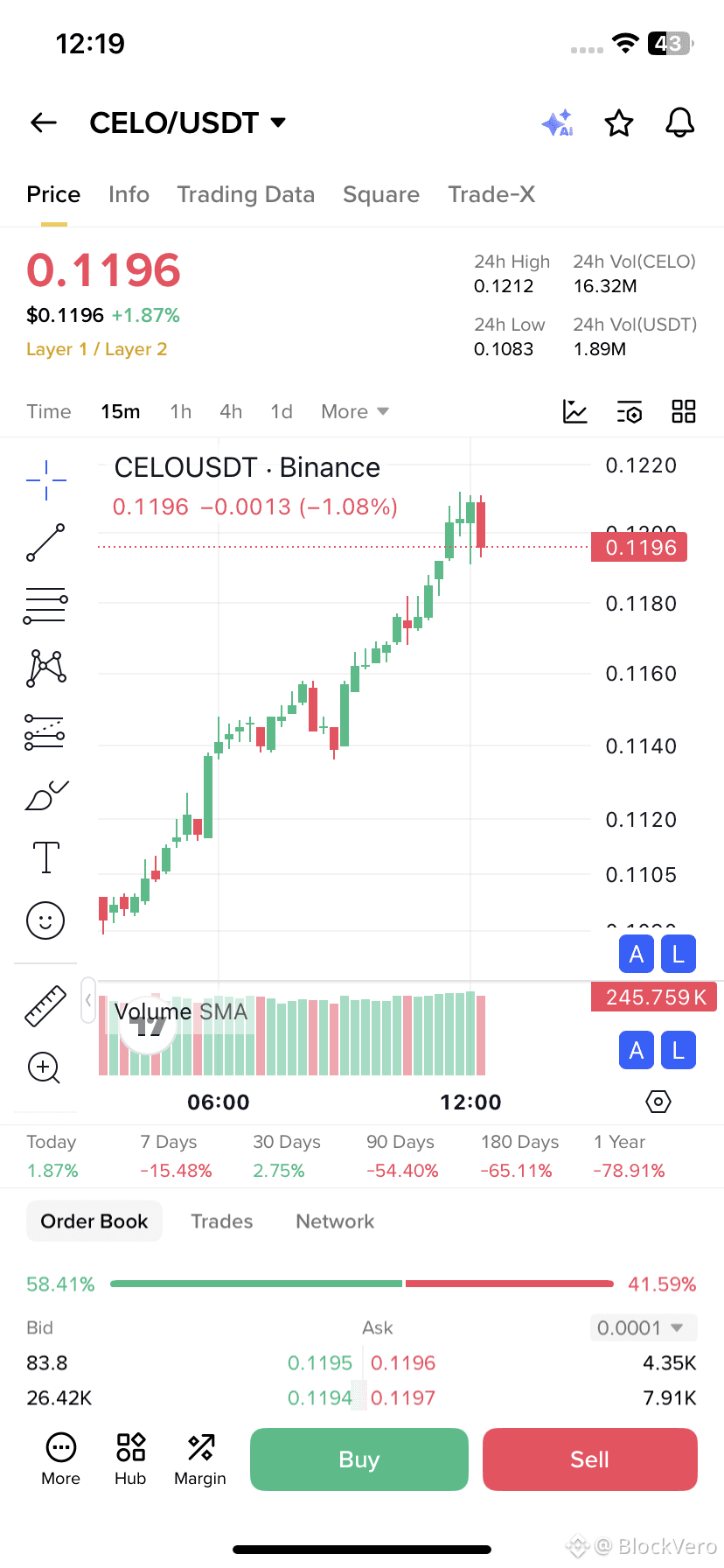
Task: Open the chart style grid layout icon
Action: coord(683,411)
